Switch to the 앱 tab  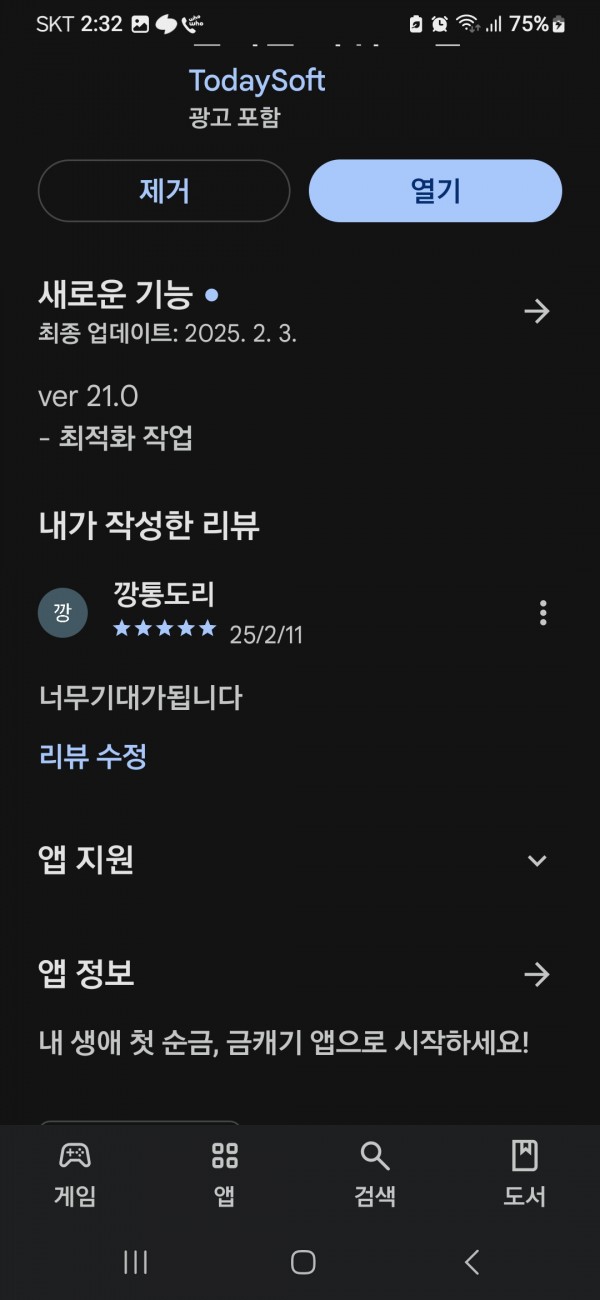[225, 1173]
